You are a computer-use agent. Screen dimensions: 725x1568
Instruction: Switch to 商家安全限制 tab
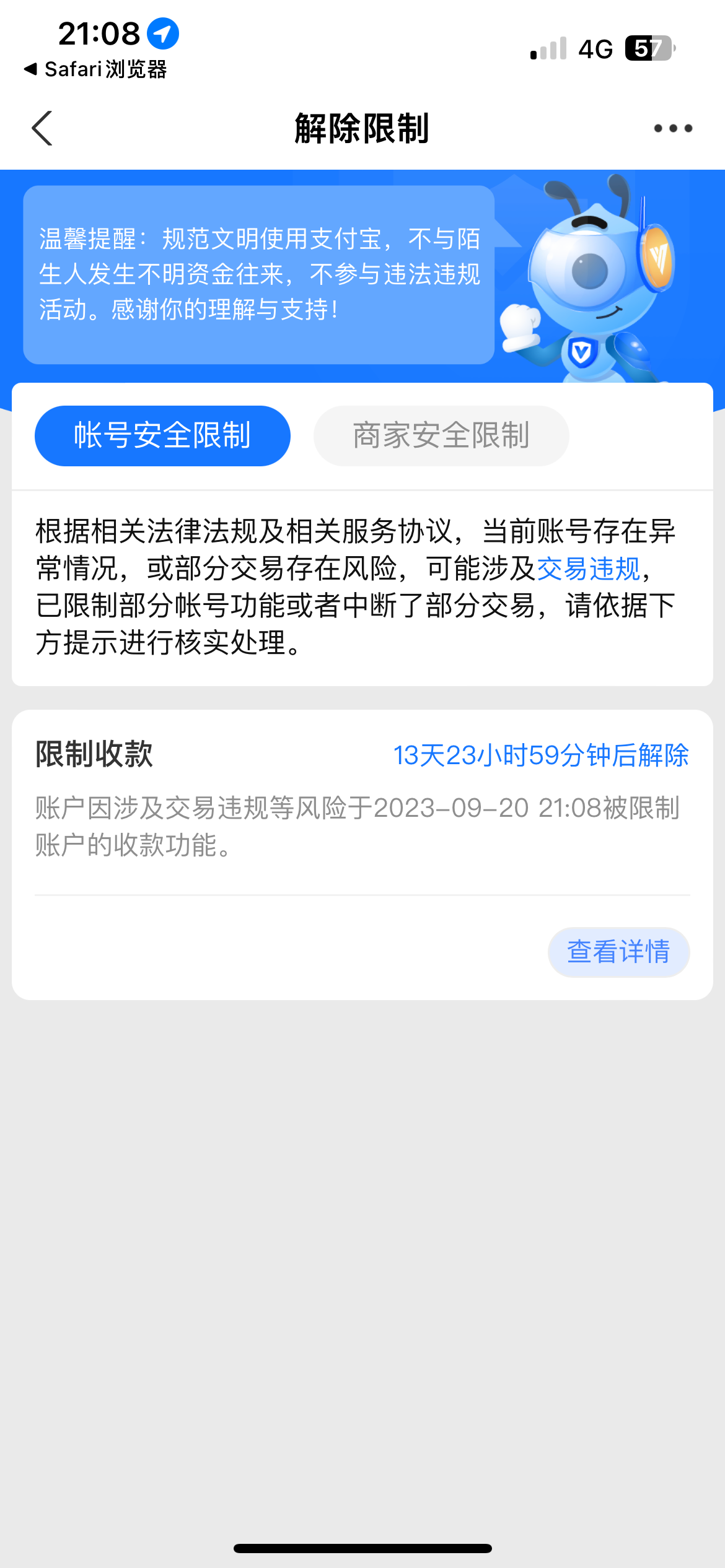coord(441,435)
